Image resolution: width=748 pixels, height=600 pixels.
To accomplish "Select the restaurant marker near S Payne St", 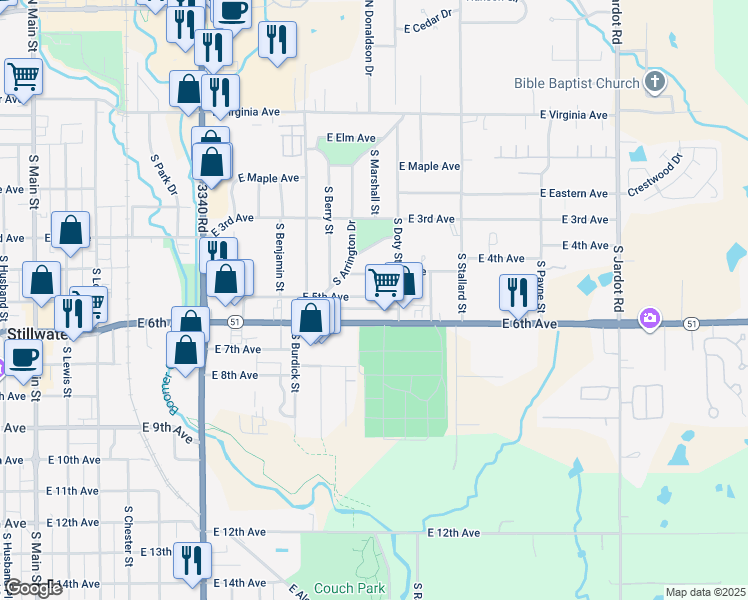I will (517, 292).
